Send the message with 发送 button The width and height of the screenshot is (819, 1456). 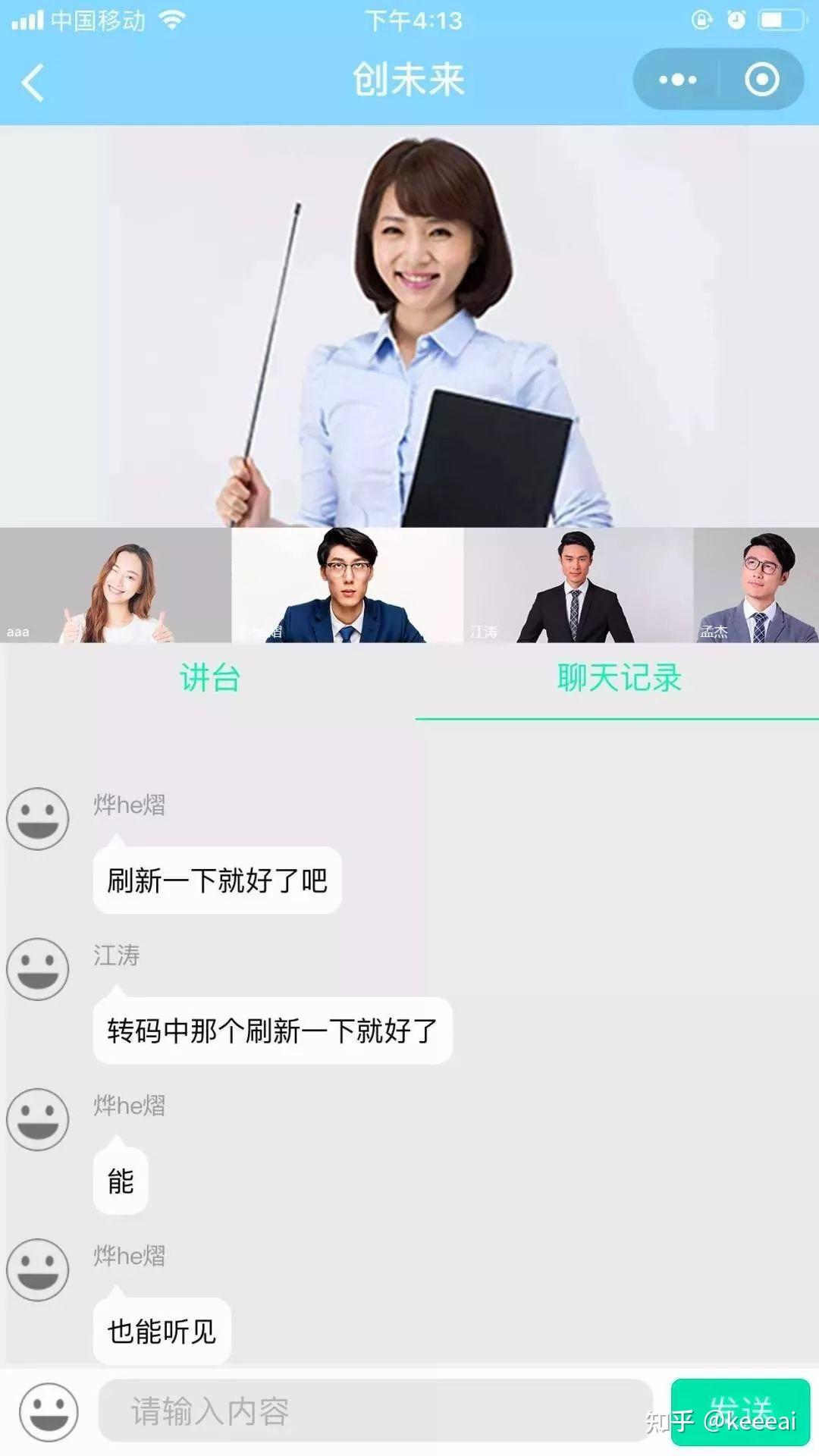coord(740,1411)
